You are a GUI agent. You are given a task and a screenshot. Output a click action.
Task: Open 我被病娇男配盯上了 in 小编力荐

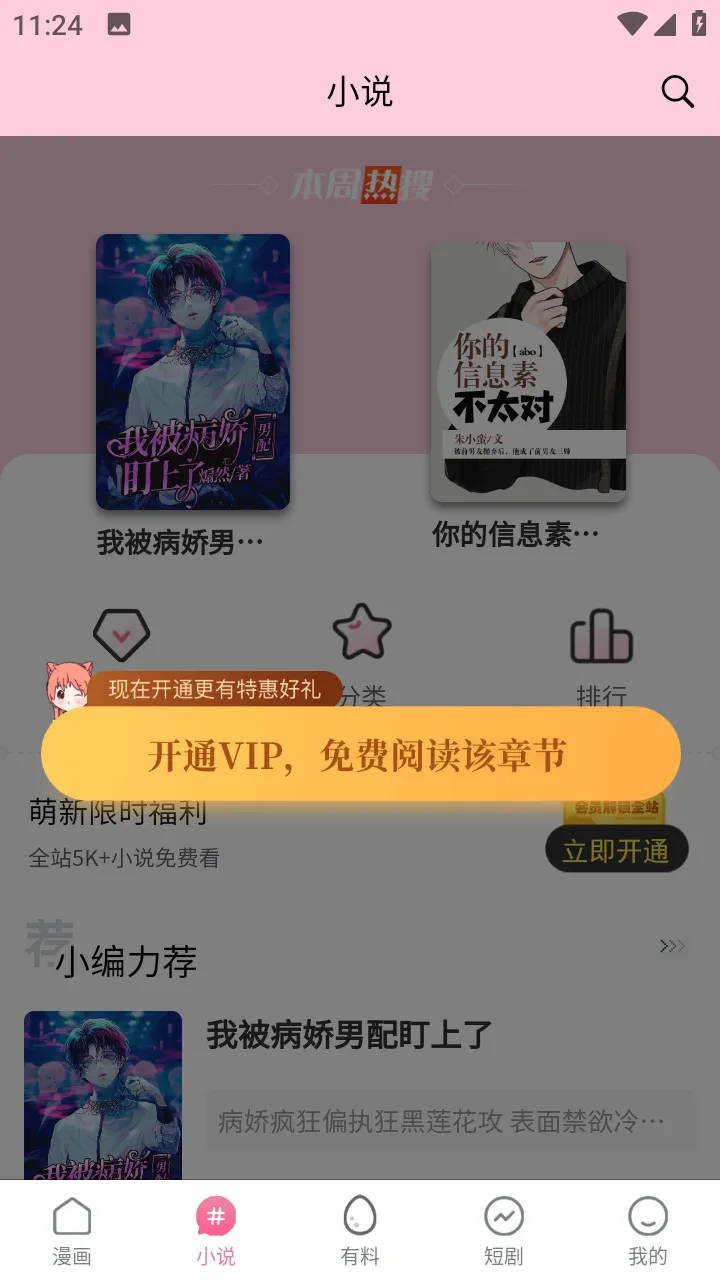pyautogui.click(x=349, y=1035)
